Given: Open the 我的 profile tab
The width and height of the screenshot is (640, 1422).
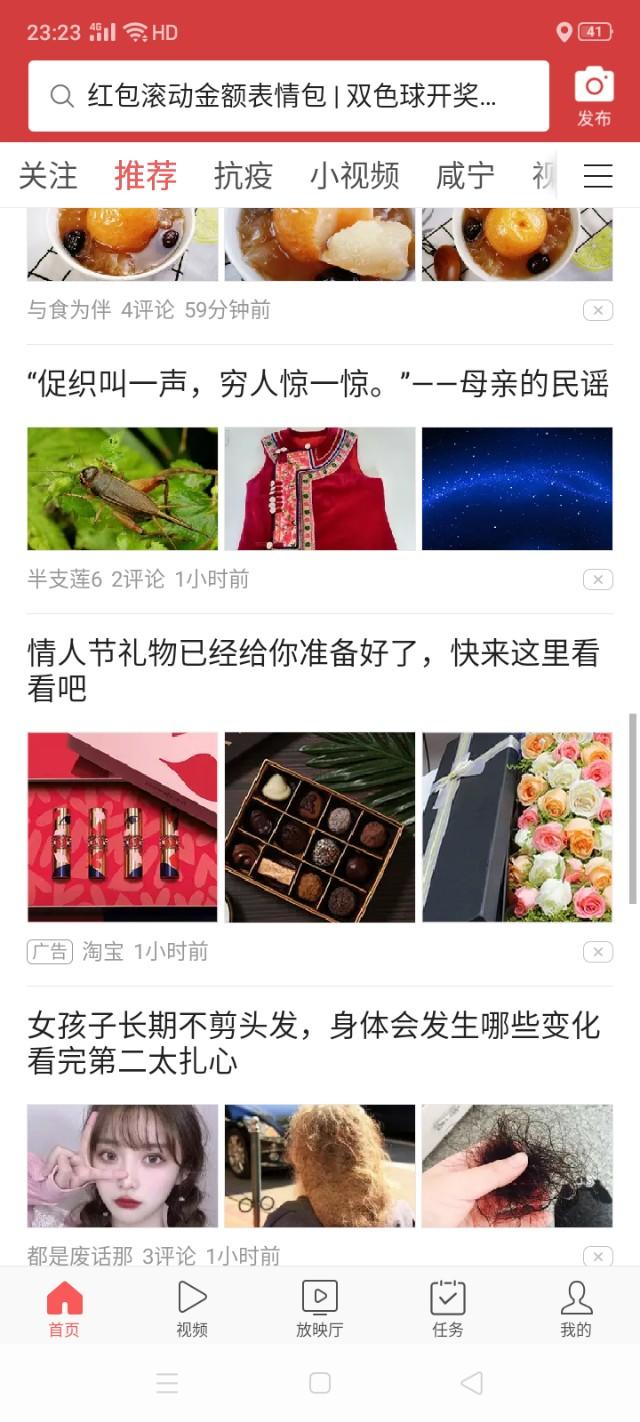Looking at the screenshot, I should (576, 1308).
